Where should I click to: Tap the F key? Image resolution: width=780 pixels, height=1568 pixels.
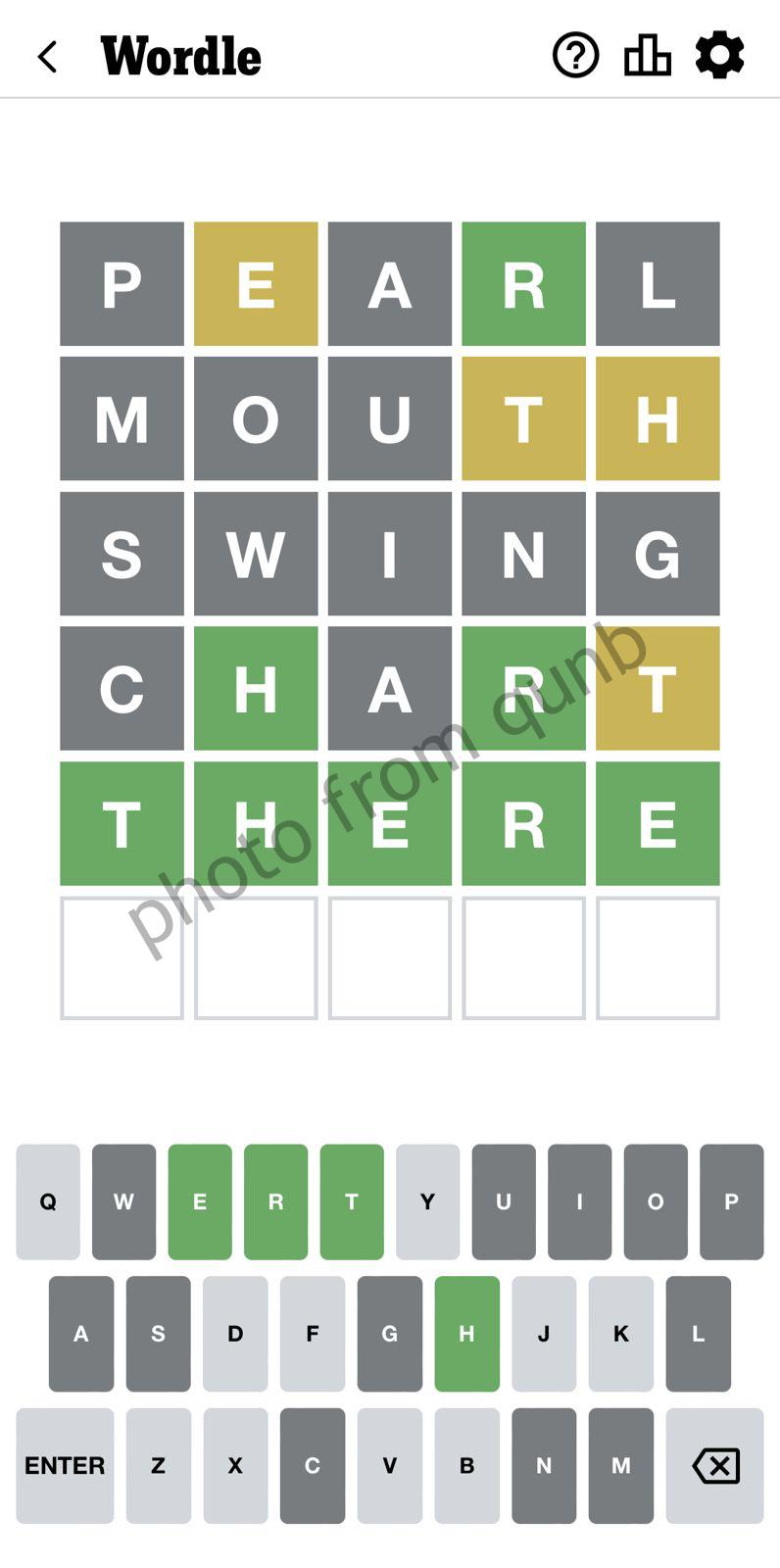point(313,1334)
